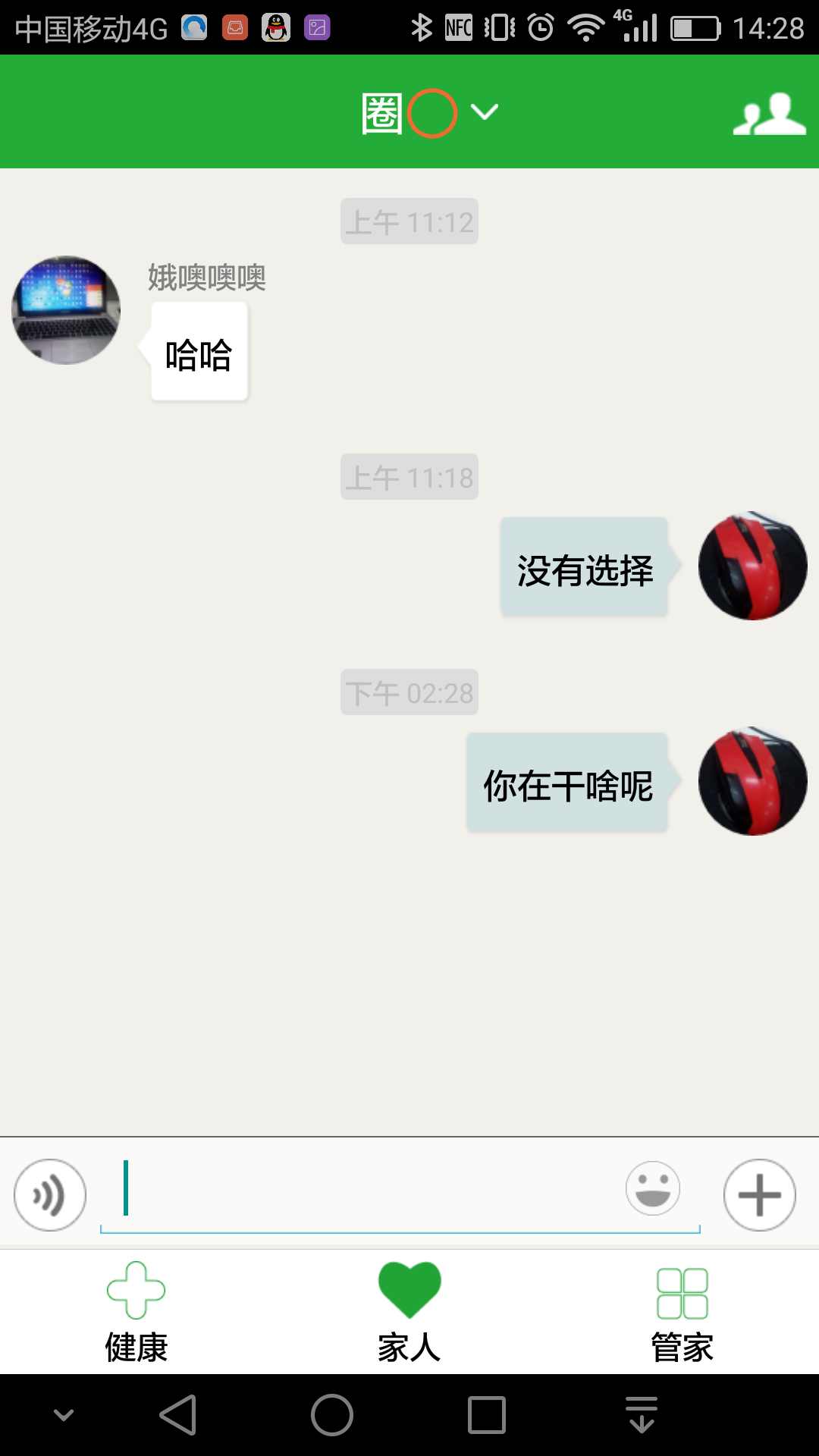Image resolution: width=819 pixels, height=1456 pixels.
Task: Expand the circle name dropdown
Action: tap(484, 112)
